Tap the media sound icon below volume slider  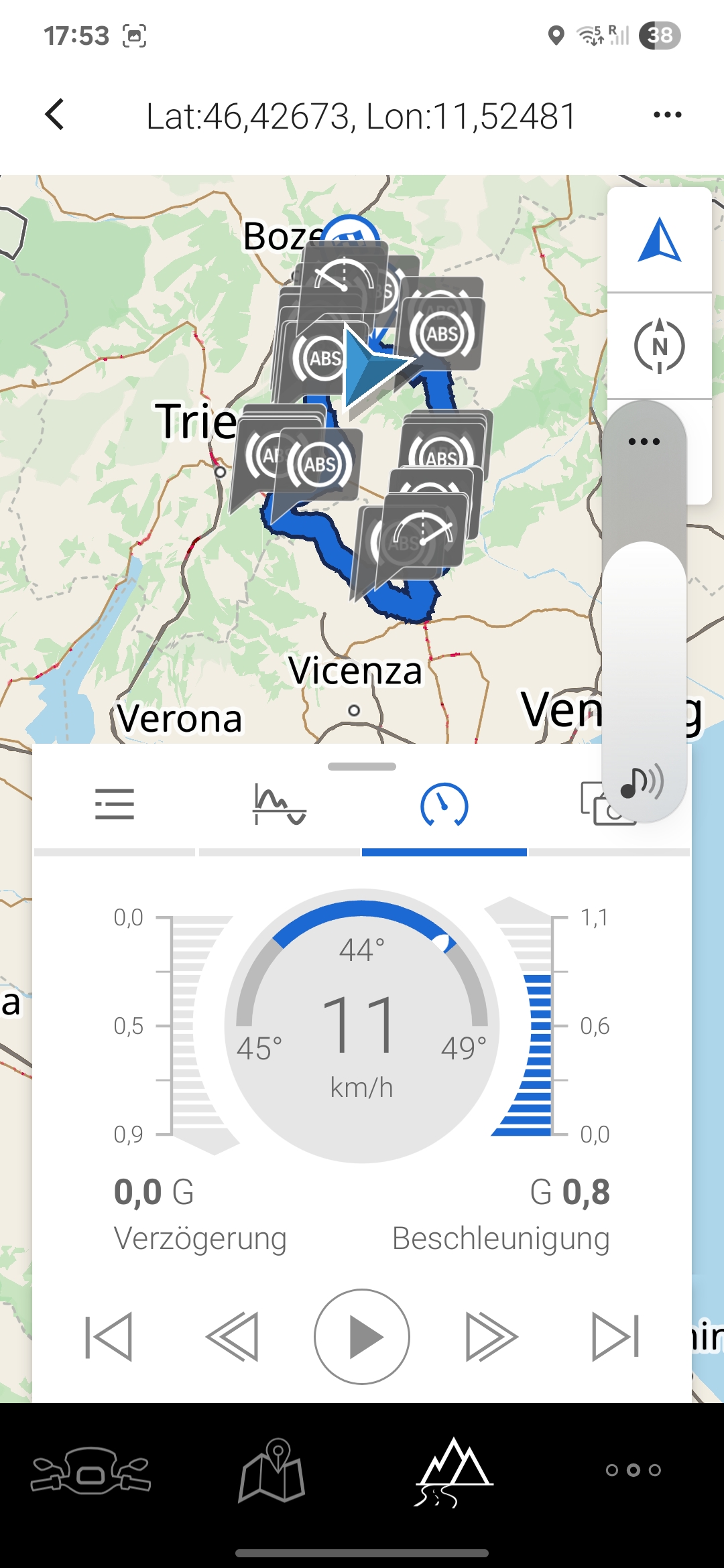click(x=642, y=782)
